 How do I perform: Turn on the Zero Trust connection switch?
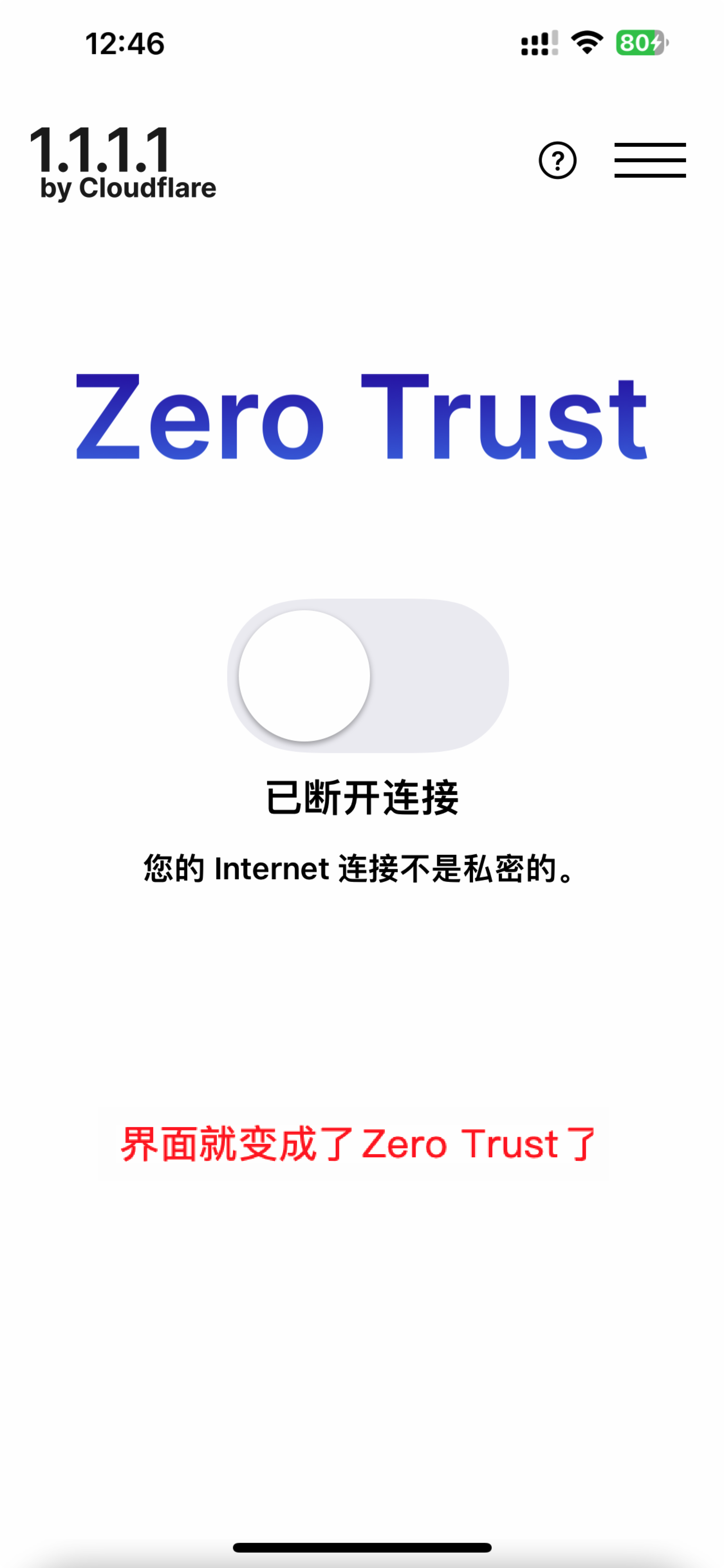coord(367,676)
